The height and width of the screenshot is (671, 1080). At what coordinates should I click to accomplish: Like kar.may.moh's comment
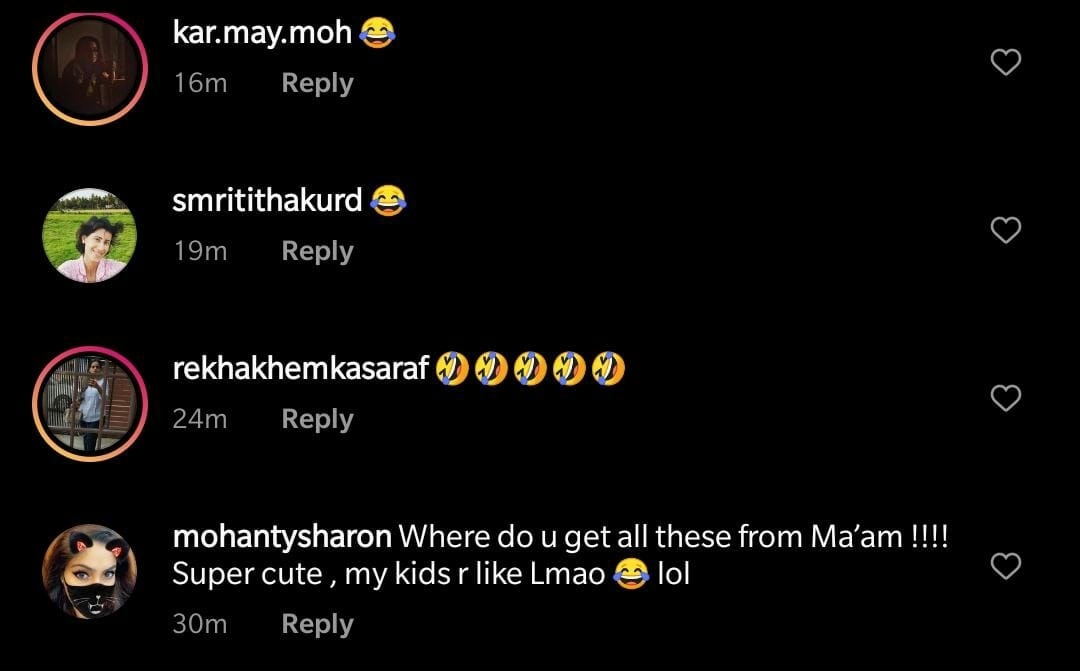tap(1004, 63)
